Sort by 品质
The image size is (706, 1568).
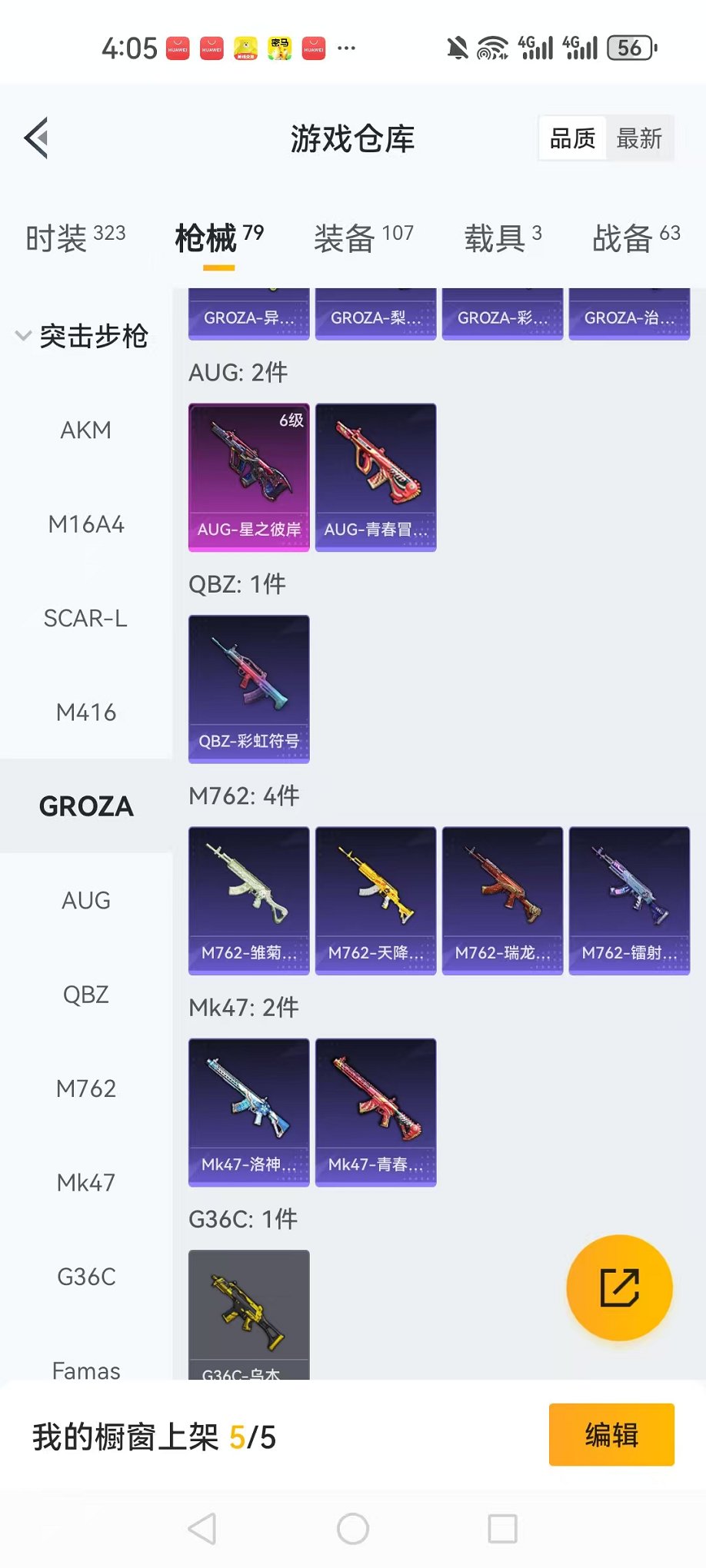(573, 139)
